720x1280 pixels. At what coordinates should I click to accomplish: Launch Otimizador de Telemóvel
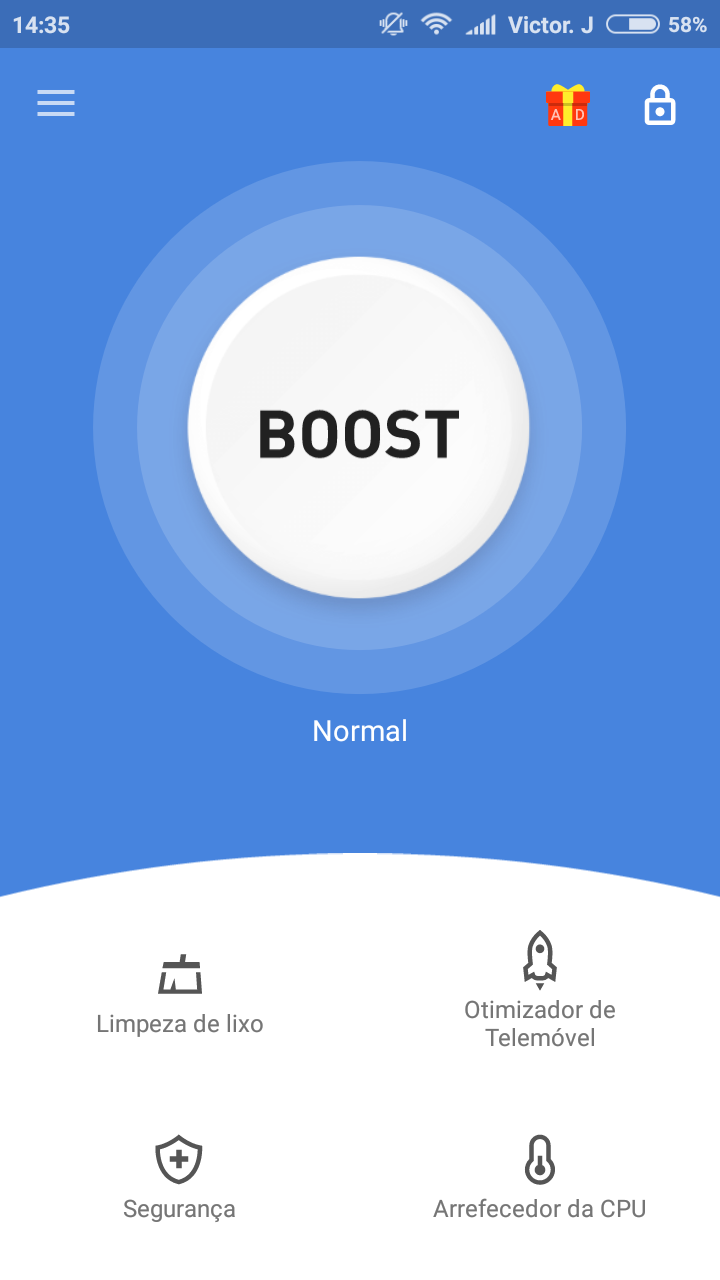539,988
